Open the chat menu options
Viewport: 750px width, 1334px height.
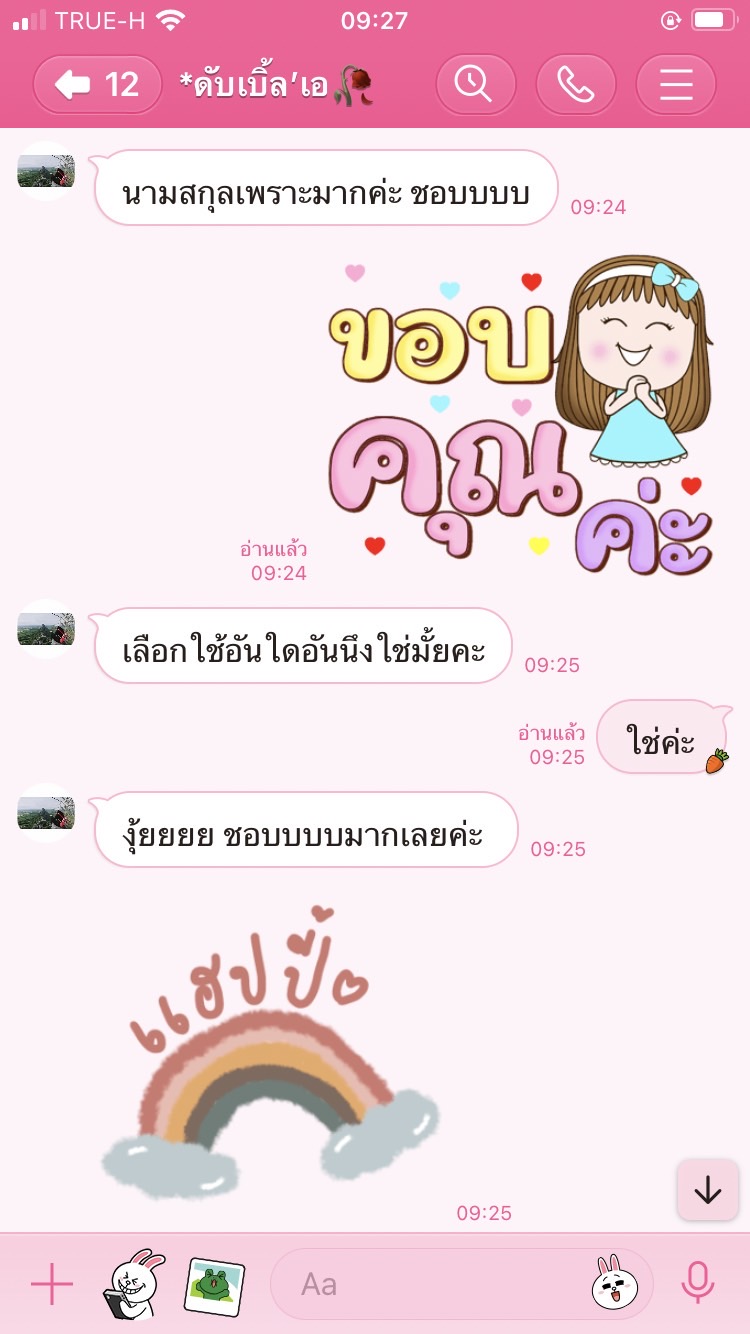676,85
